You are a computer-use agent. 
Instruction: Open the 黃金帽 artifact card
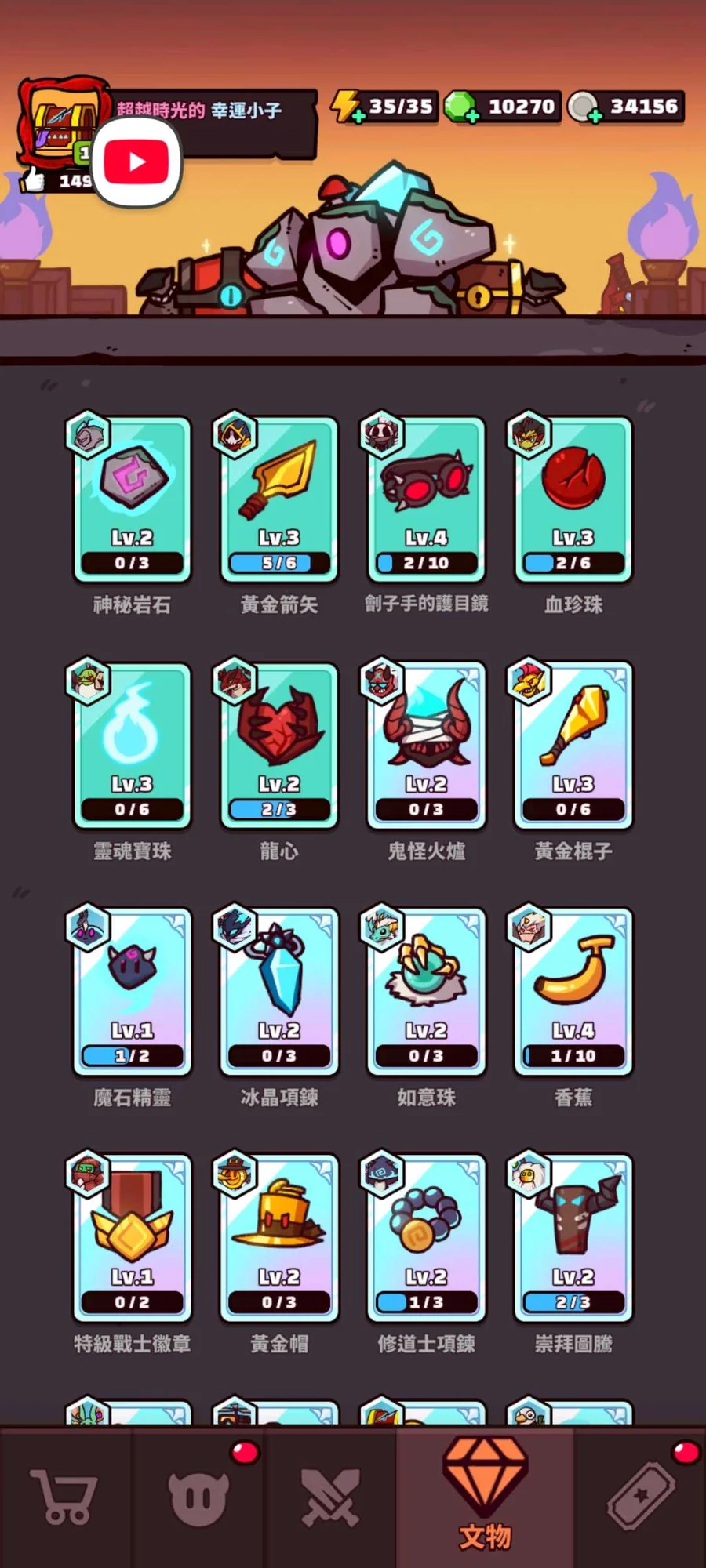(279, 1237)
